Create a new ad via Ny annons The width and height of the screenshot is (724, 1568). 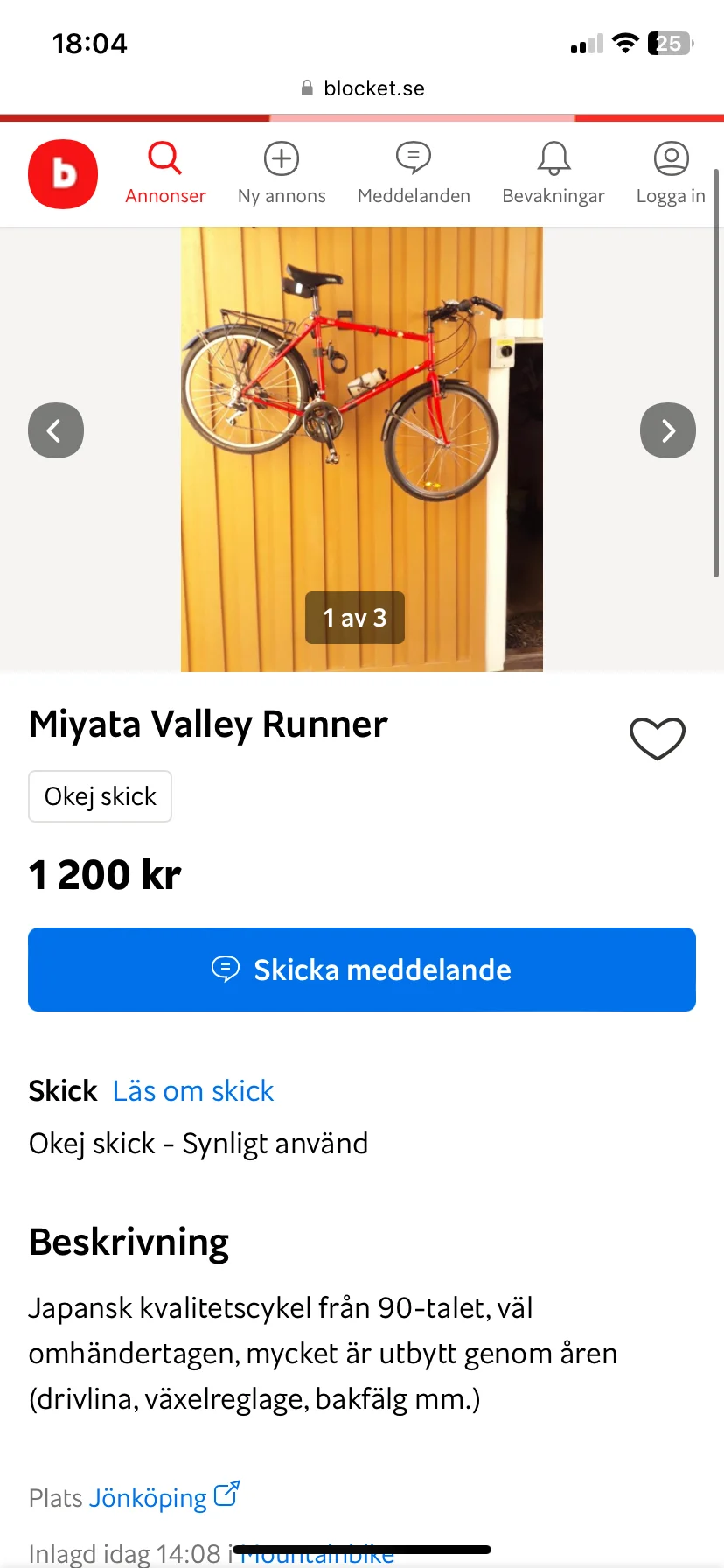[x=282, y=173]
